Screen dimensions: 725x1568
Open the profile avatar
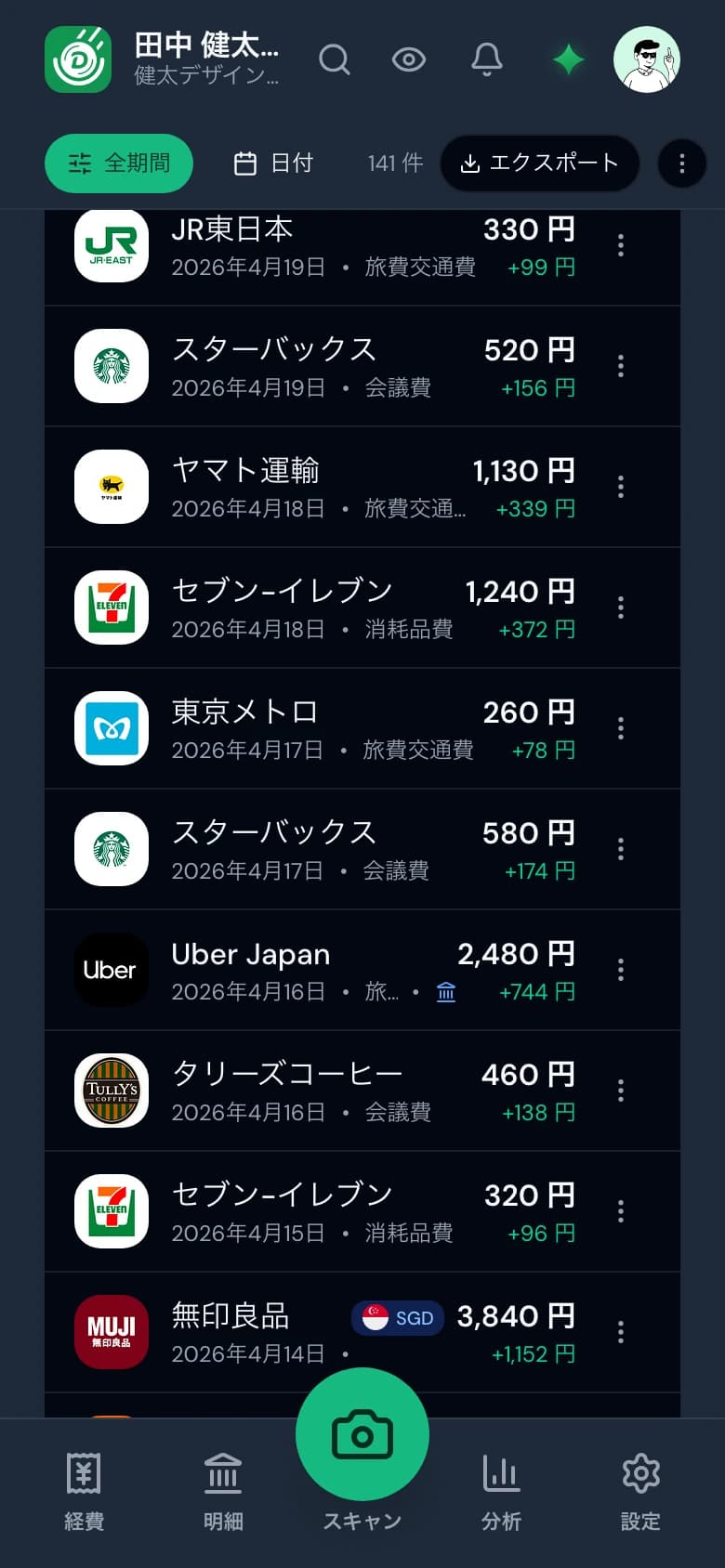(647, 59)
